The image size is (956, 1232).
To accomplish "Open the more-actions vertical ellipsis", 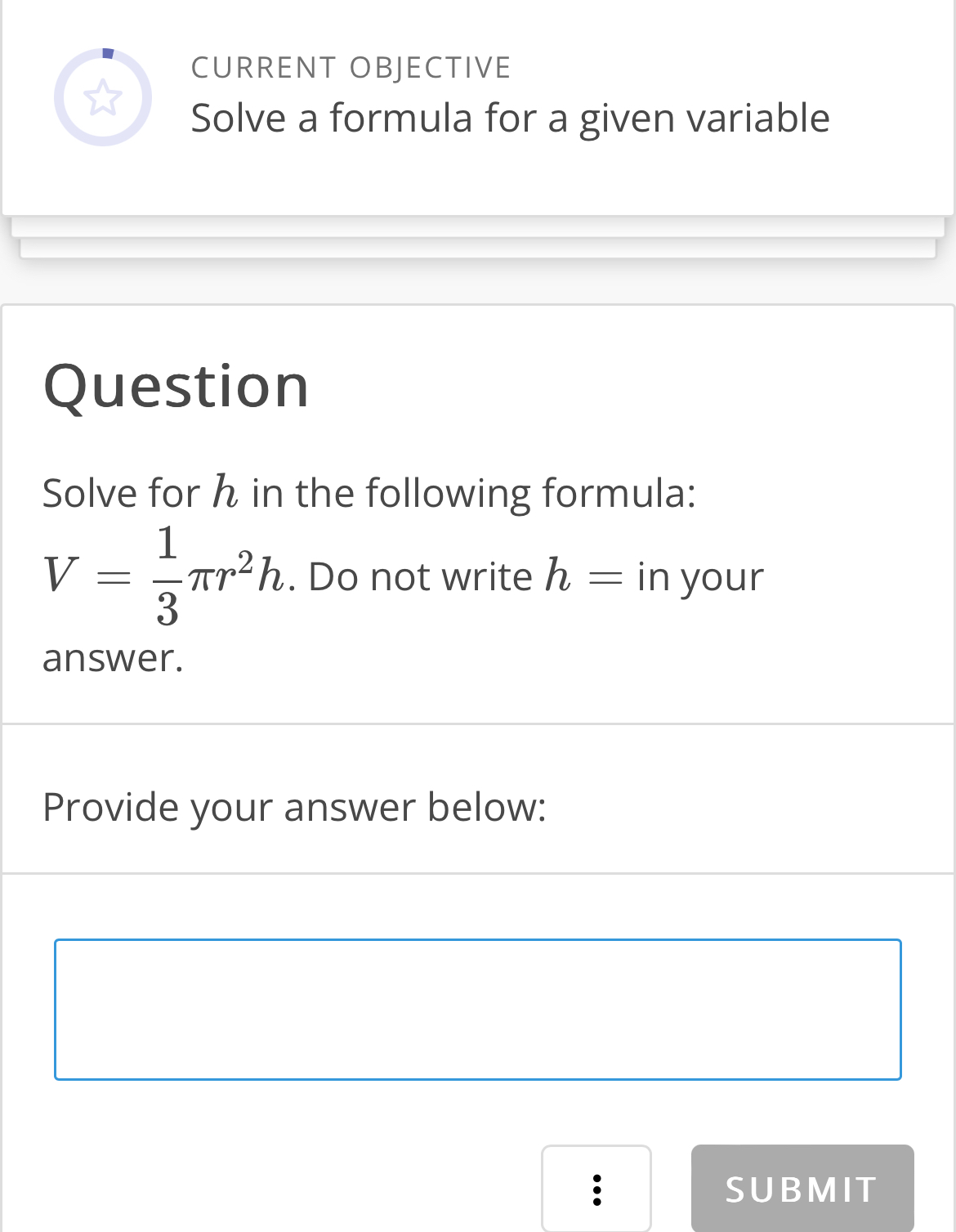I will pos(596,1188).
